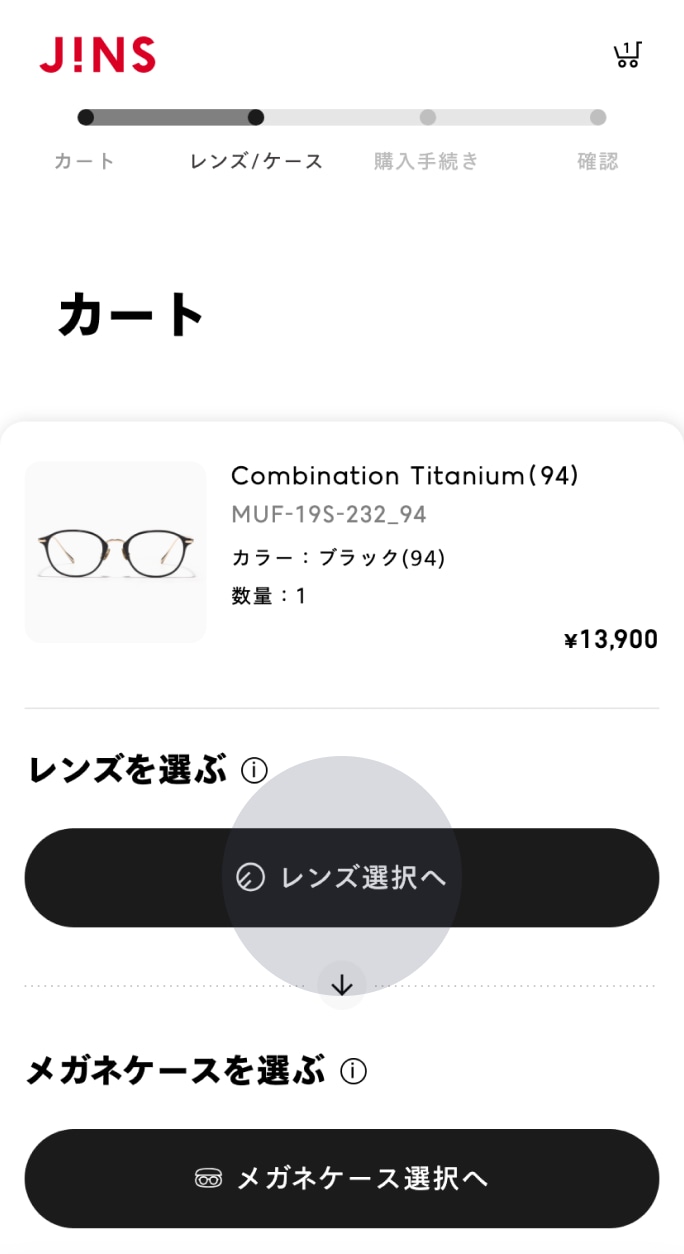Open the Combination Titanium glasses thumbnail

(x=115, y=552)
